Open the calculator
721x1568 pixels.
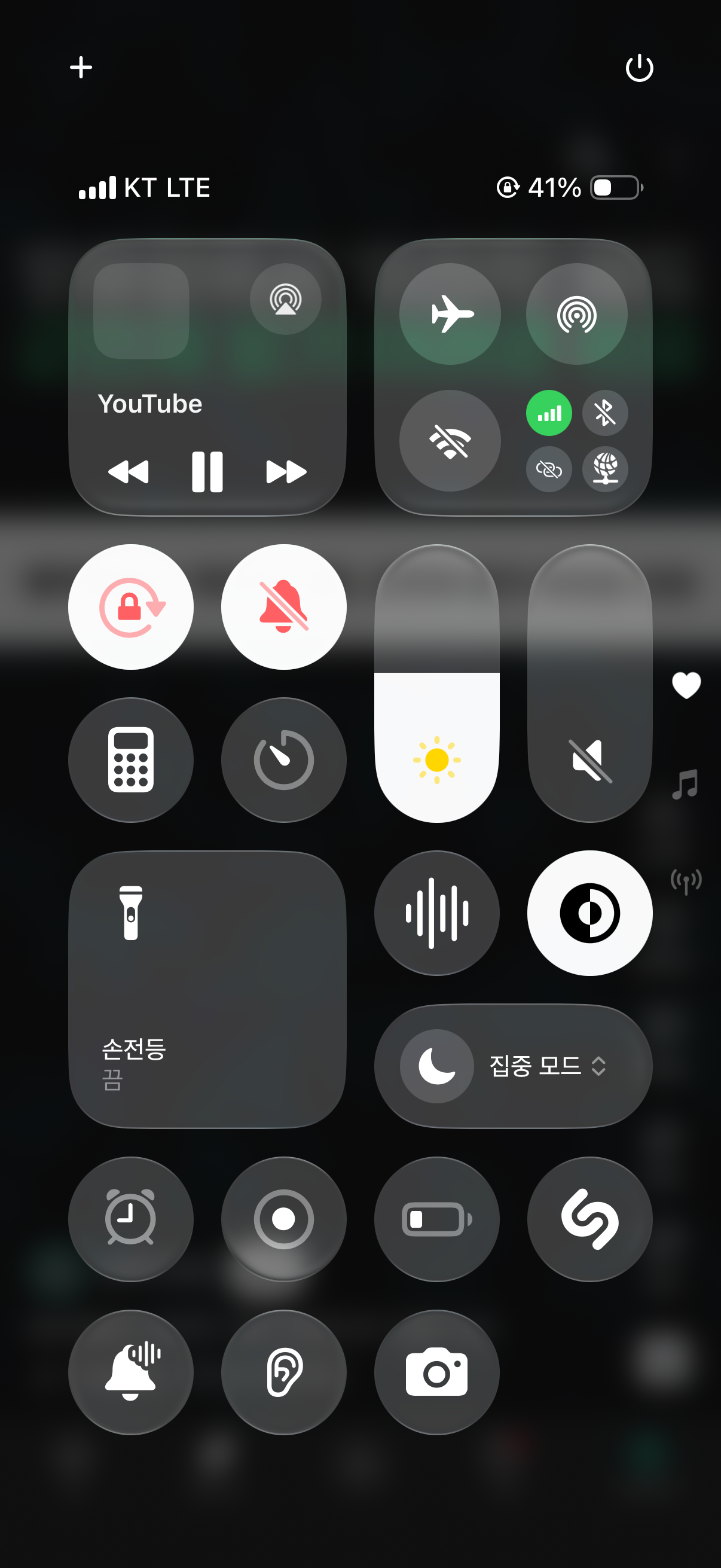click(131, 759)
